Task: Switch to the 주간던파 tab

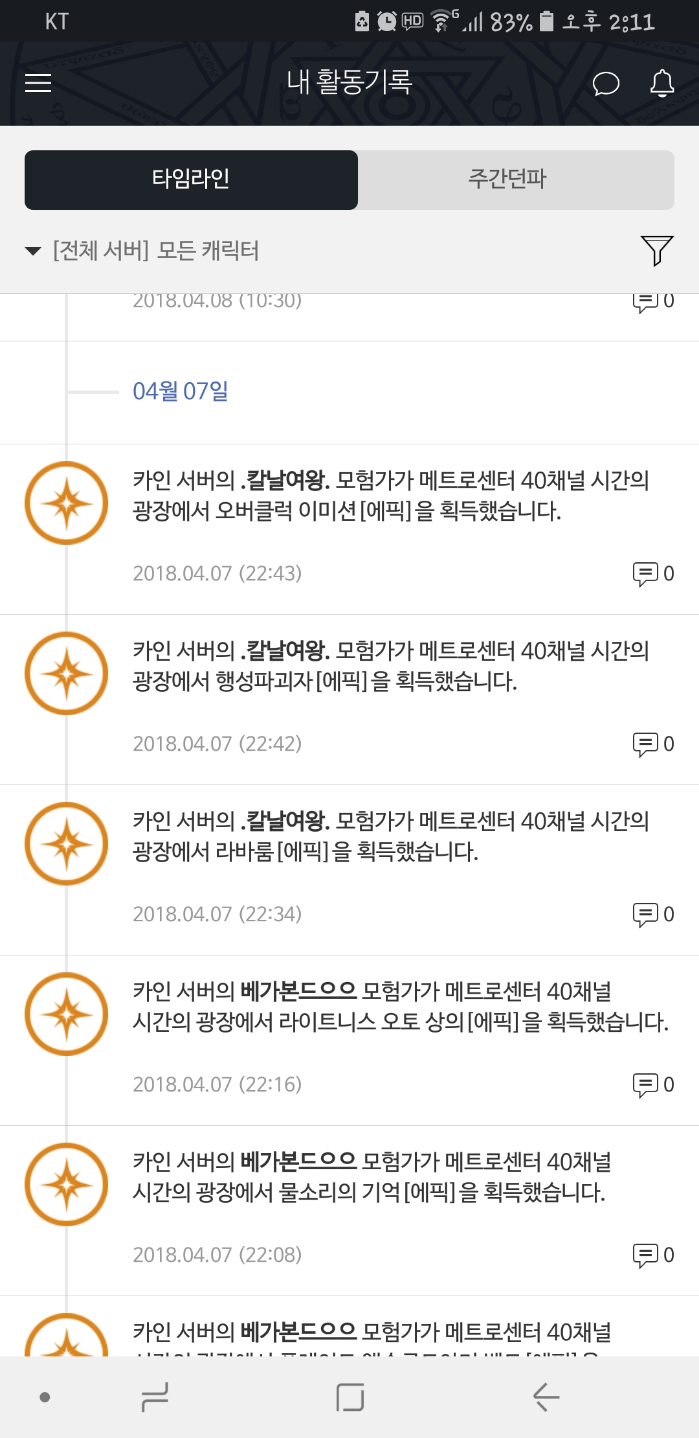Action: [x=516, y=180]
